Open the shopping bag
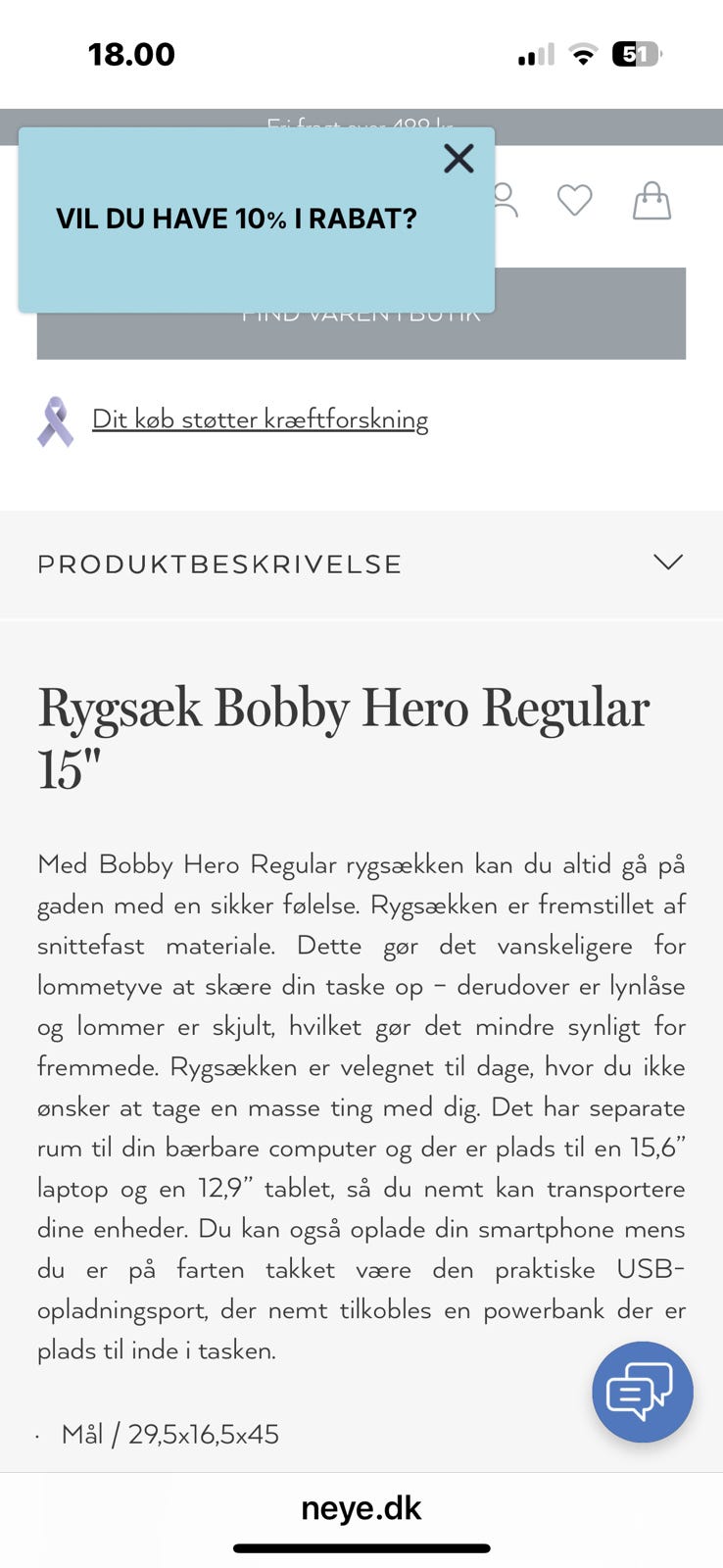This screenshot has height=1568, width=723. pyautogui.click(x=651, y=200)
